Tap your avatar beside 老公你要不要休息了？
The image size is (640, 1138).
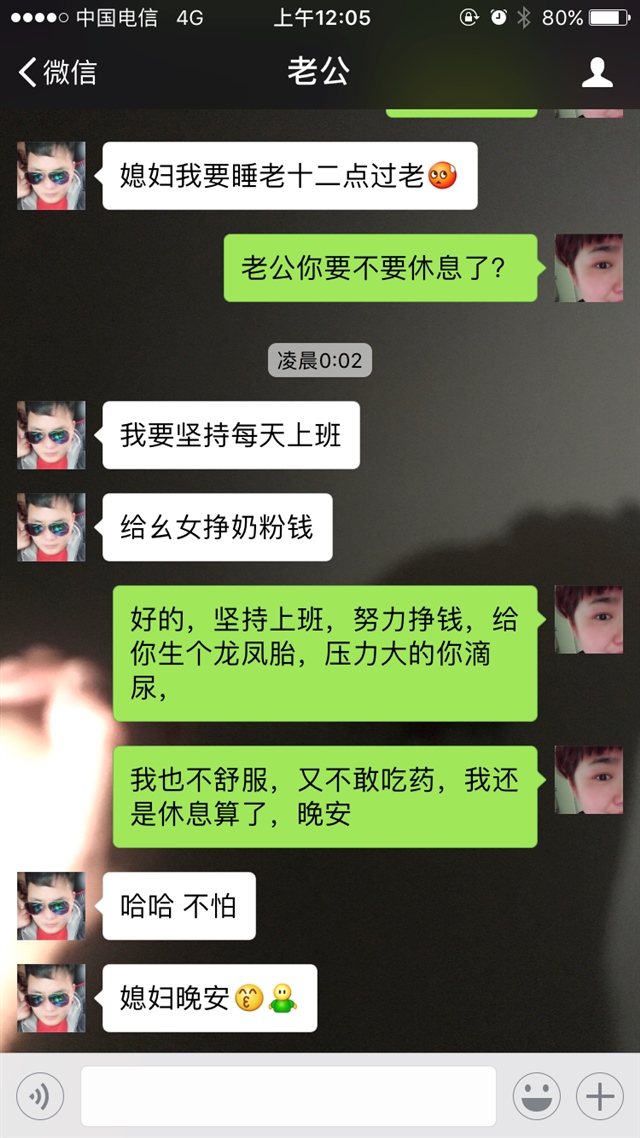click(x=589, y=268)
